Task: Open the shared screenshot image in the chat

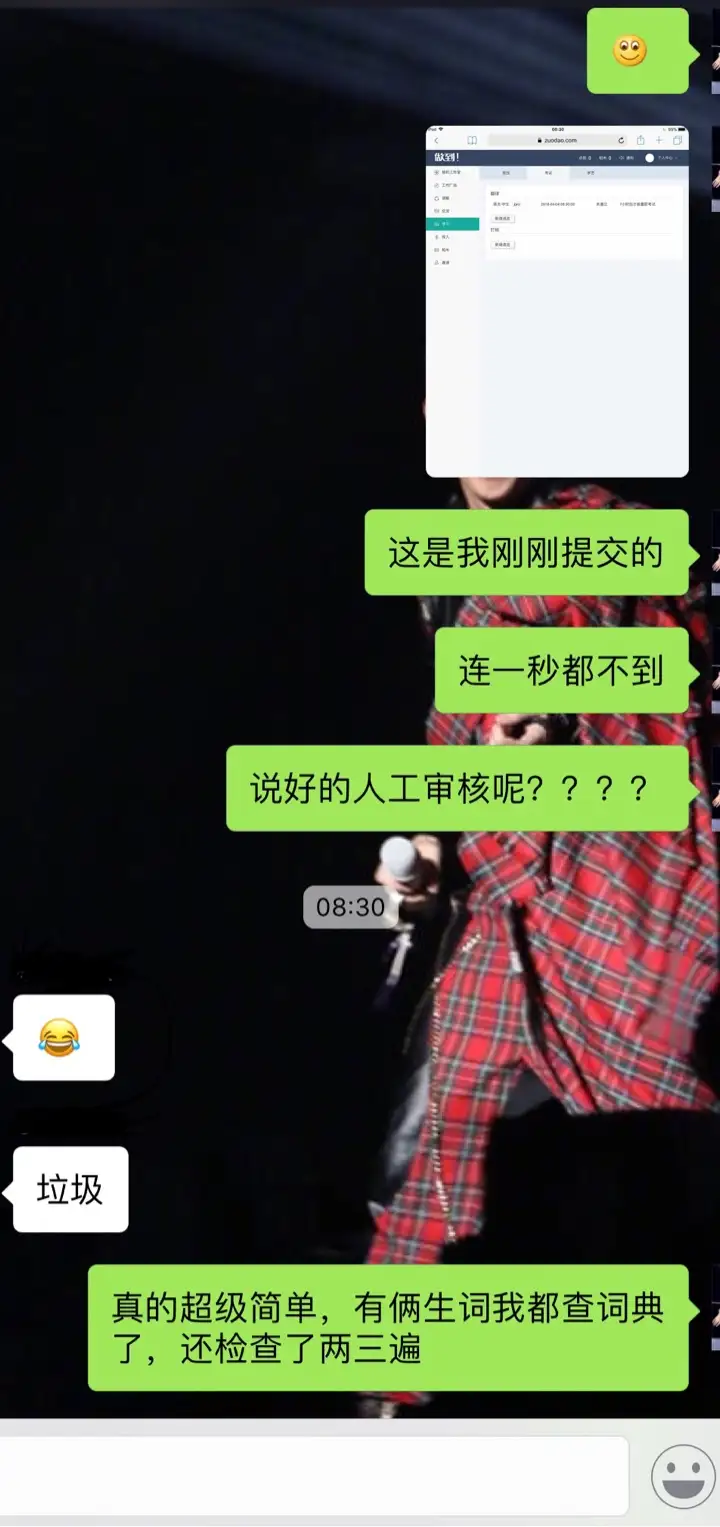Action: point(557,301)
